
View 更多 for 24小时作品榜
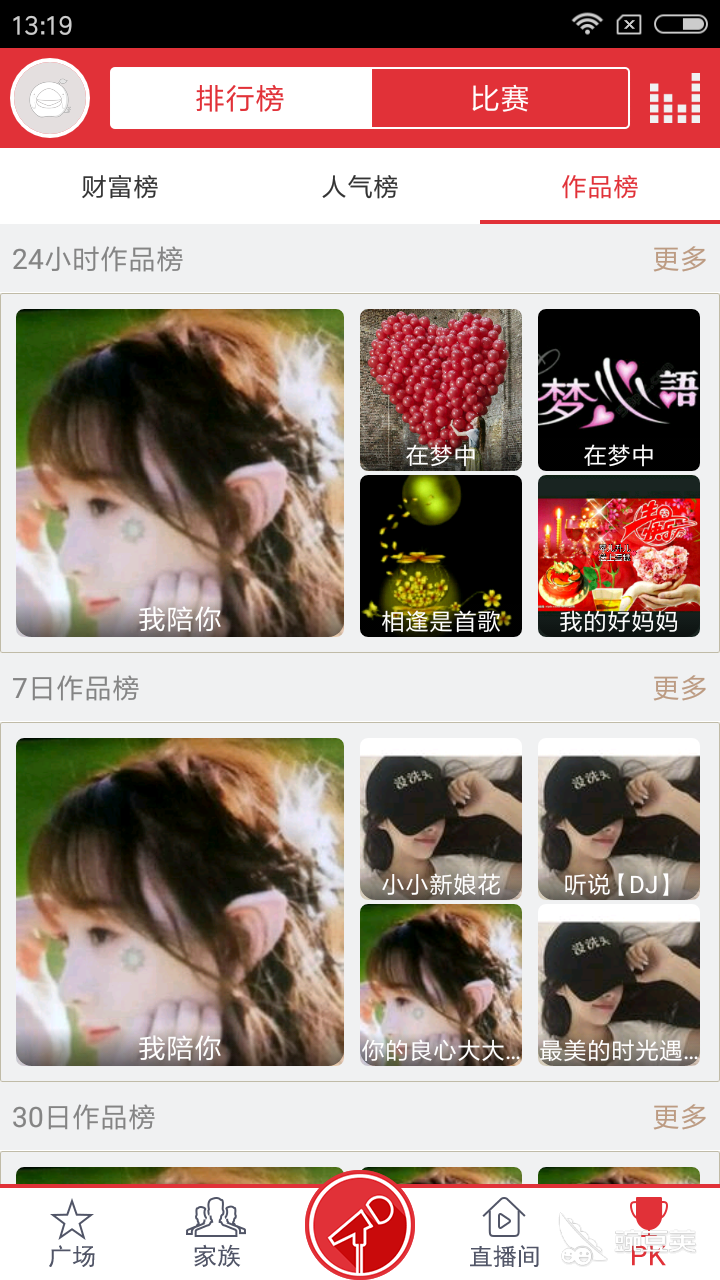click(x=679, y=259)
